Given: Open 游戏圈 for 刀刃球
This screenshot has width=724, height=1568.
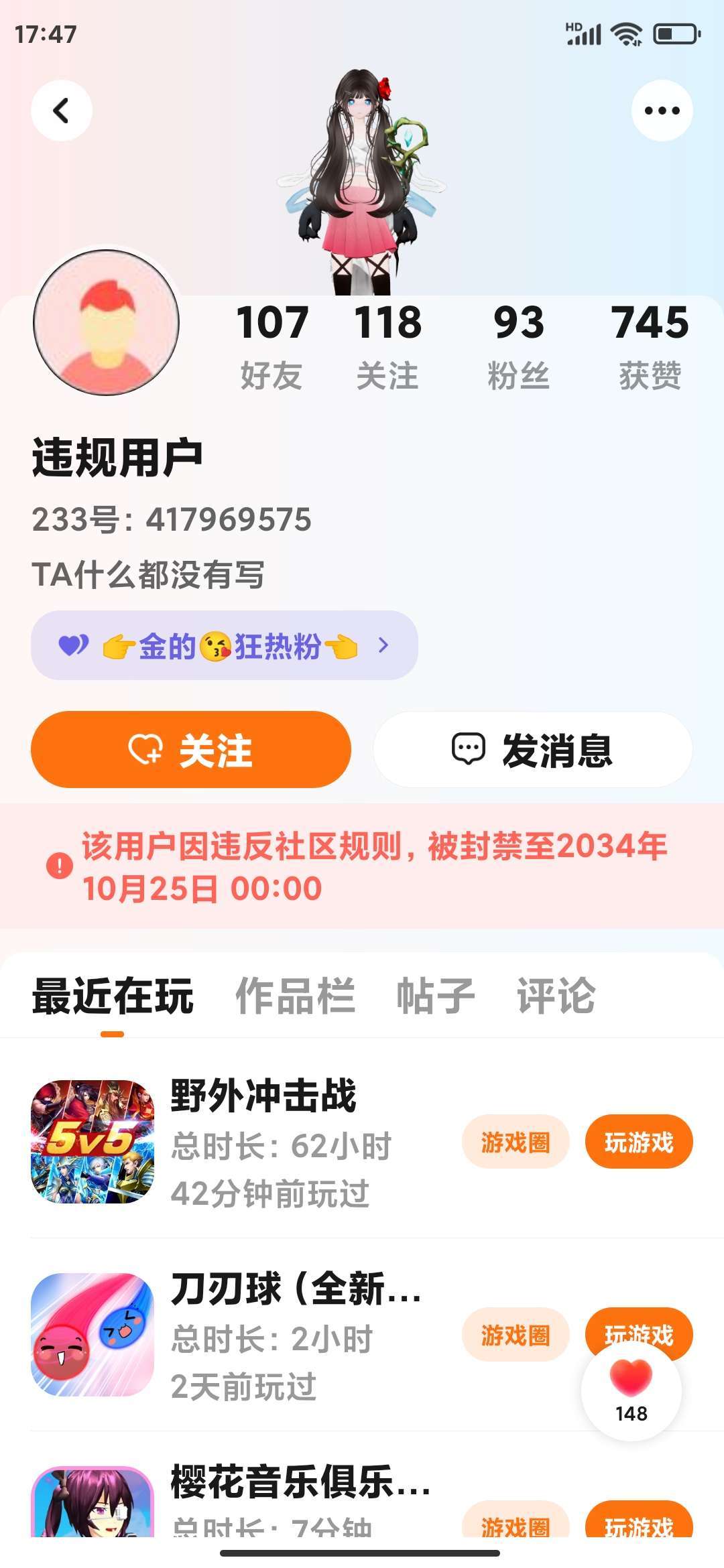Looking at the screenshot, I should coord(515,1335).
